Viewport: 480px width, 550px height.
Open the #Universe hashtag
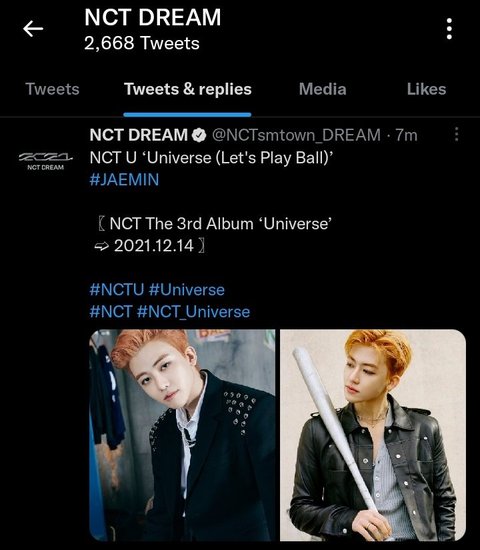pos(187,290)
